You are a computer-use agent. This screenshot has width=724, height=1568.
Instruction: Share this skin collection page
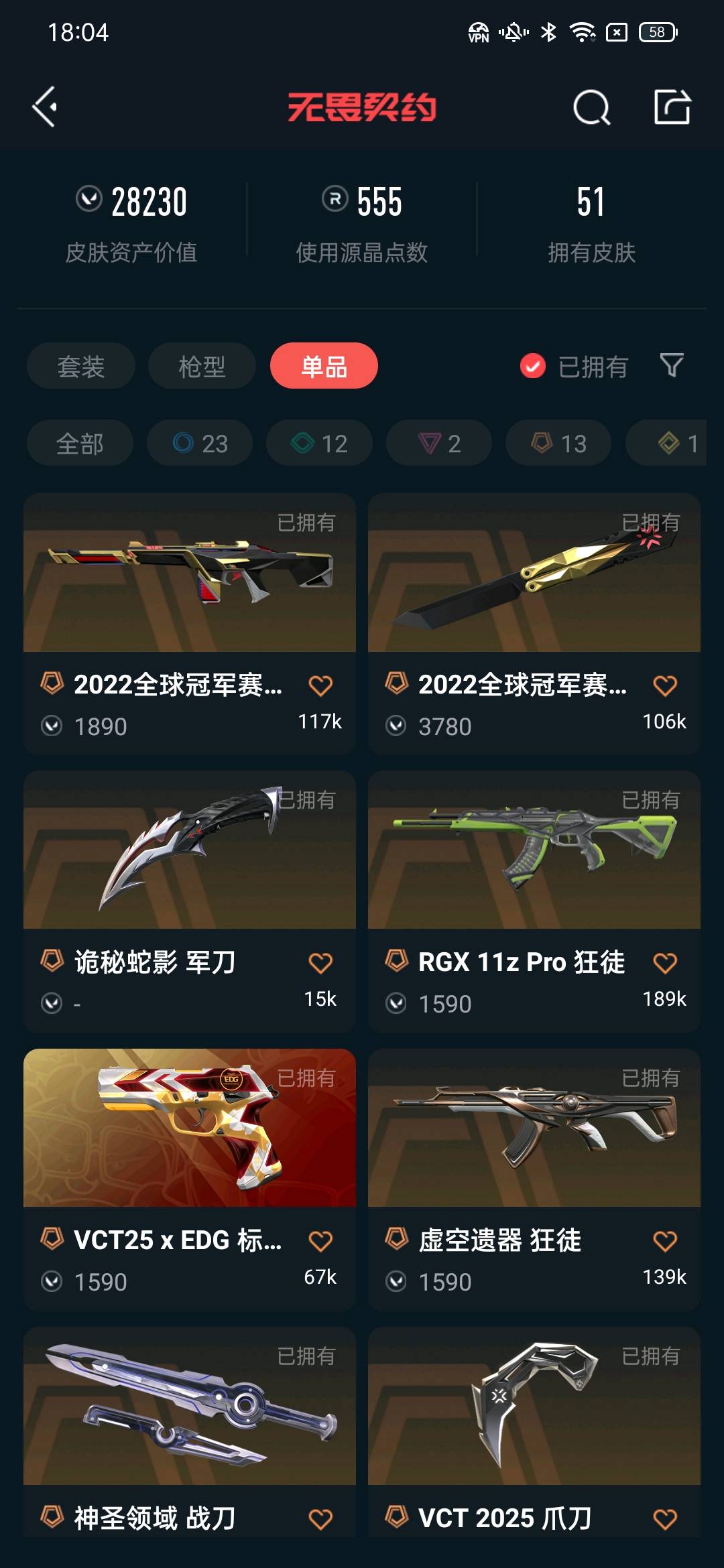(672, 107)
